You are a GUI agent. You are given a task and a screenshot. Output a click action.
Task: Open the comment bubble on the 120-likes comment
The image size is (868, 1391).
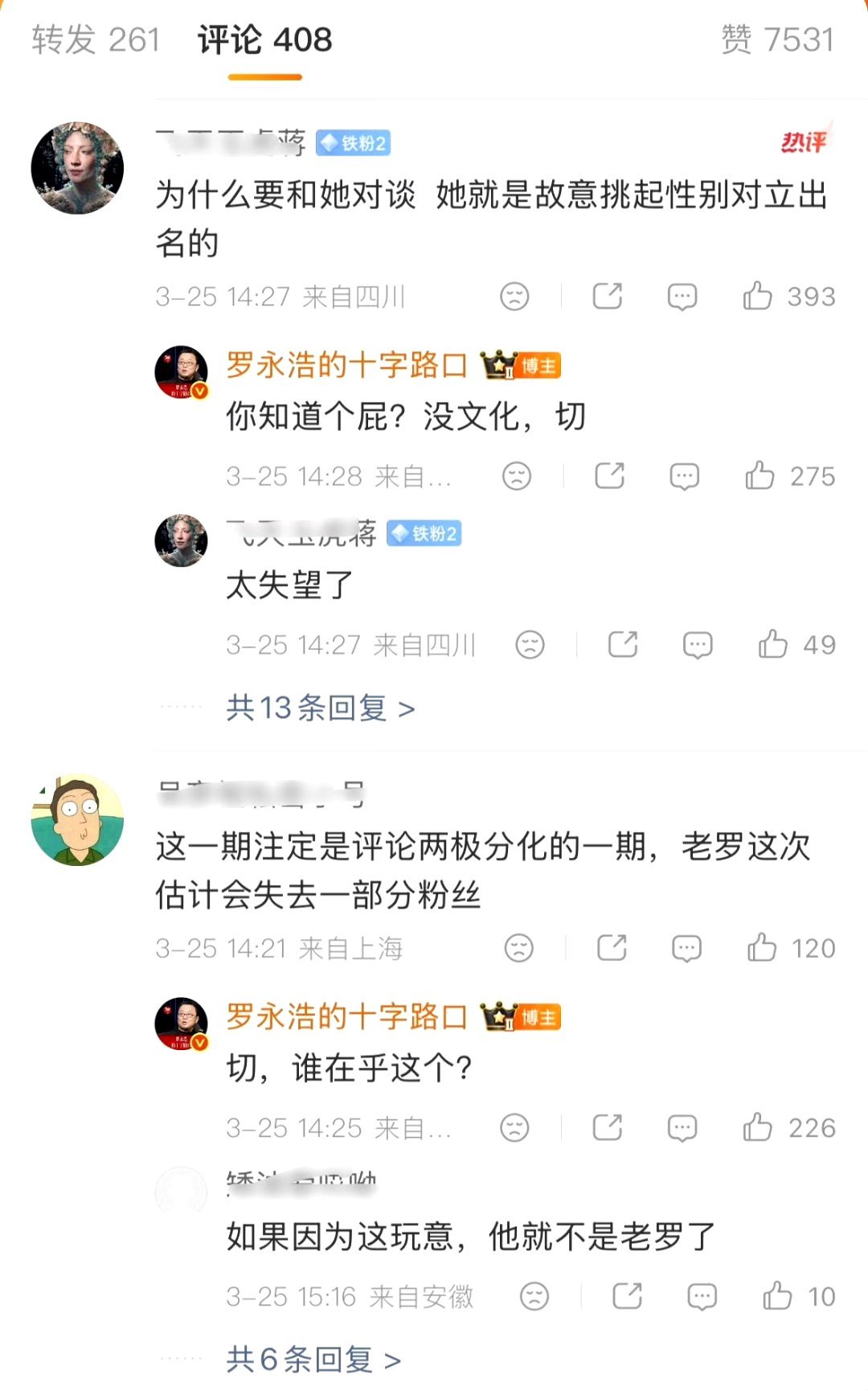pyautogui.click(x=687, y=947)
